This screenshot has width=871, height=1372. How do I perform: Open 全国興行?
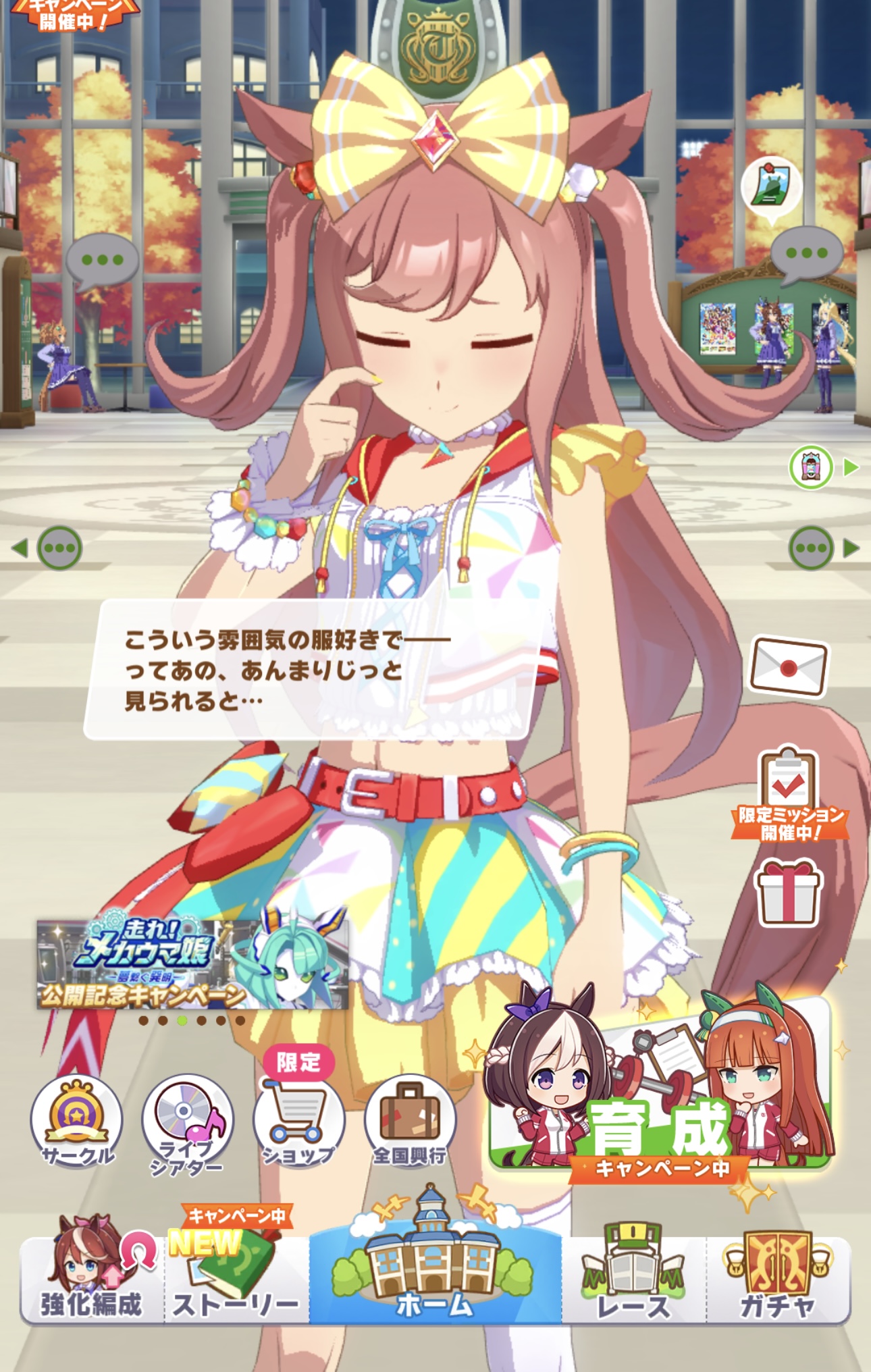[410, 1122]
